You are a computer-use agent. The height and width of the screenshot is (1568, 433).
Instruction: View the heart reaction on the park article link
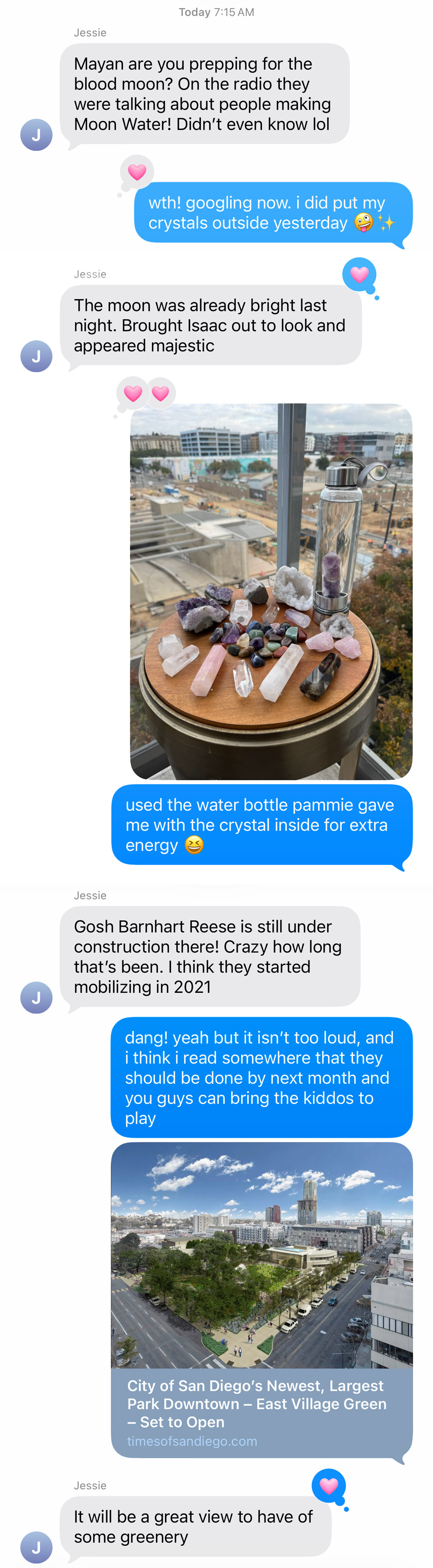329,1486
